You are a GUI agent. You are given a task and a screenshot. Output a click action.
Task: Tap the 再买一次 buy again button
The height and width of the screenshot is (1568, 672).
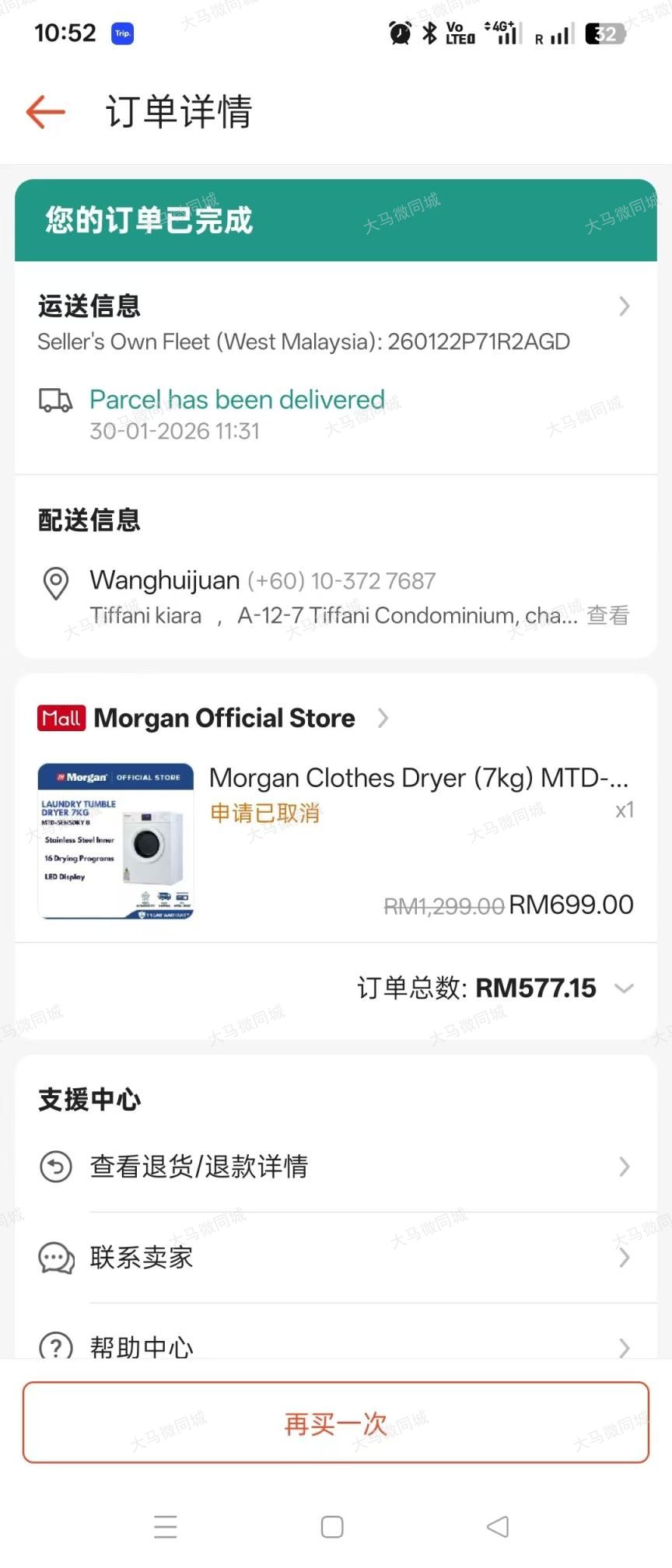click(x=336, y=1423)
